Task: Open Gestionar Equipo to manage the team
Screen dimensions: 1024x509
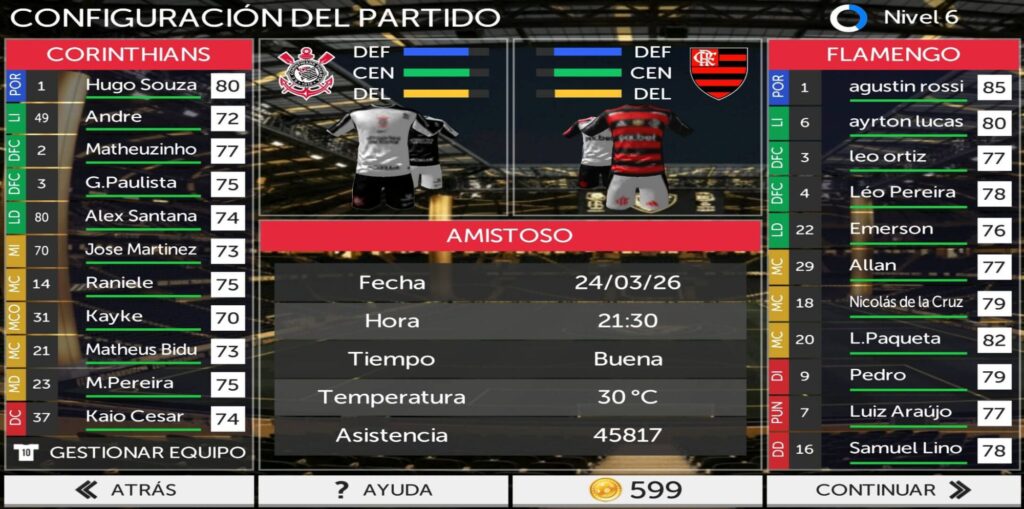Action: pos(130,452)
